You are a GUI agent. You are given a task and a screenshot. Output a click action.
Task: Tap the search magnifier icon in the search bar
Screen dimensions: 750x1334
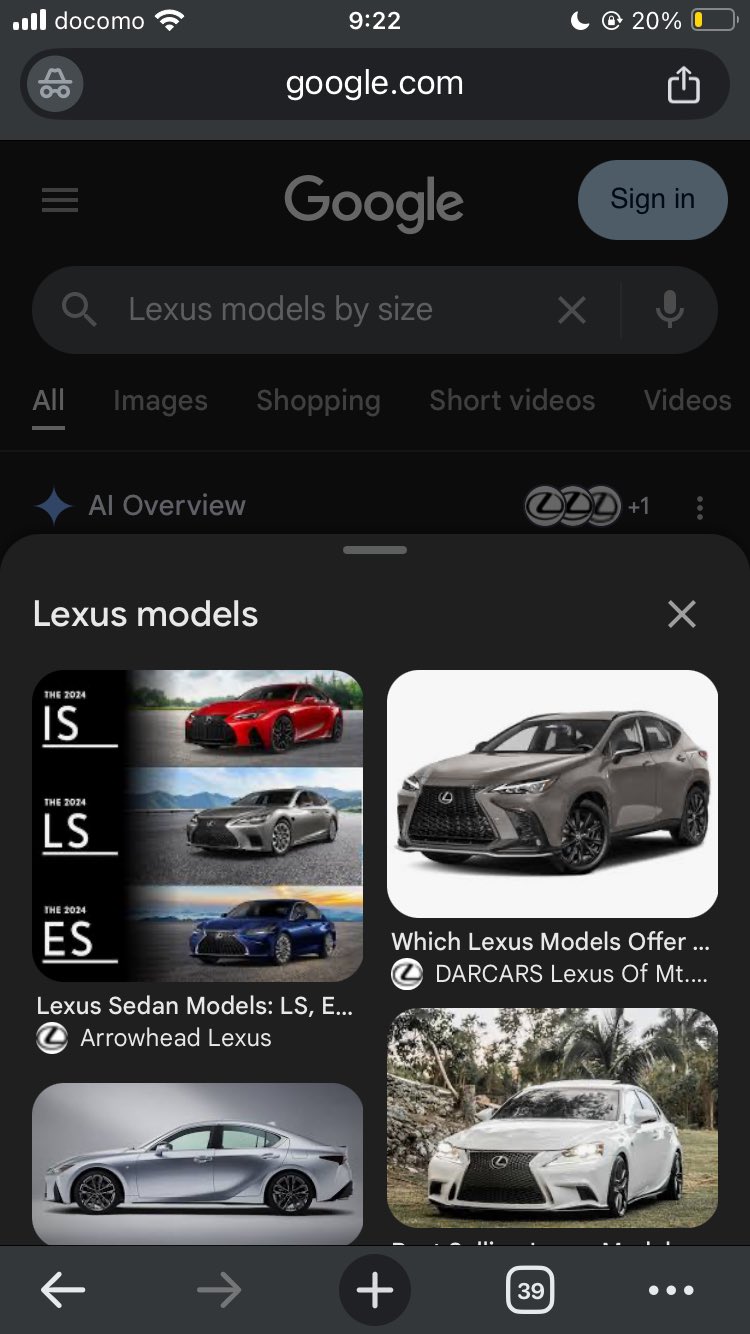click(79, 310)
